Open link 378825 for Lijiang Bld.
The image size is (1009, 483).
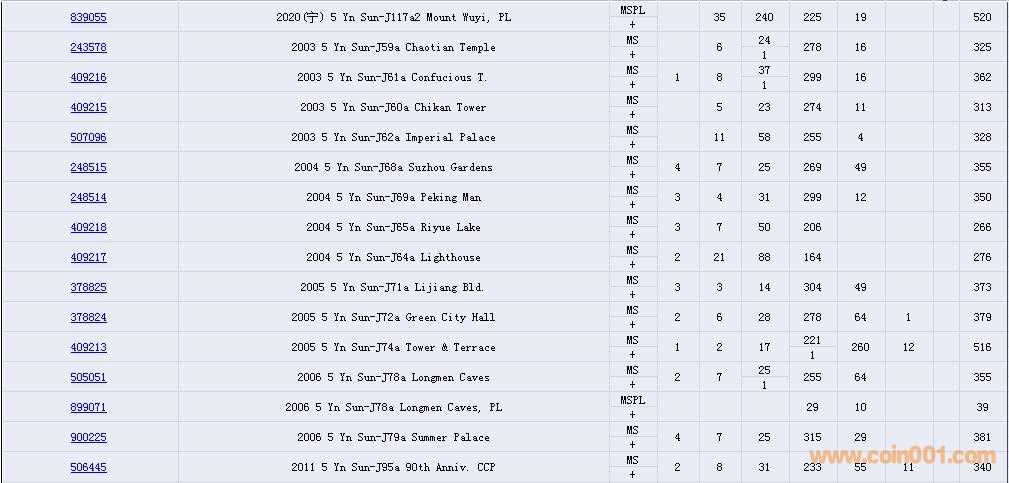88,287
